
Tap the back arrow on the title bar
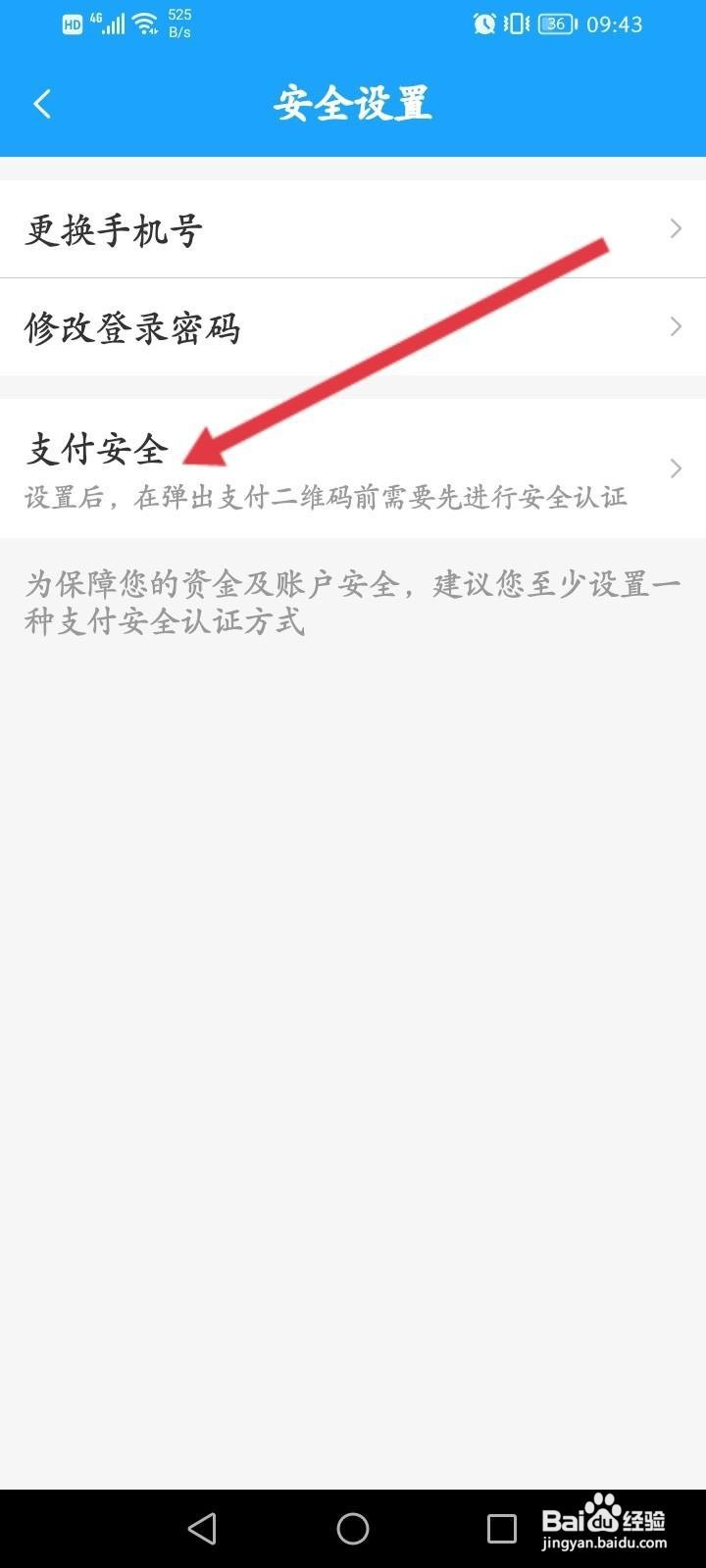(x=41, y=102)
